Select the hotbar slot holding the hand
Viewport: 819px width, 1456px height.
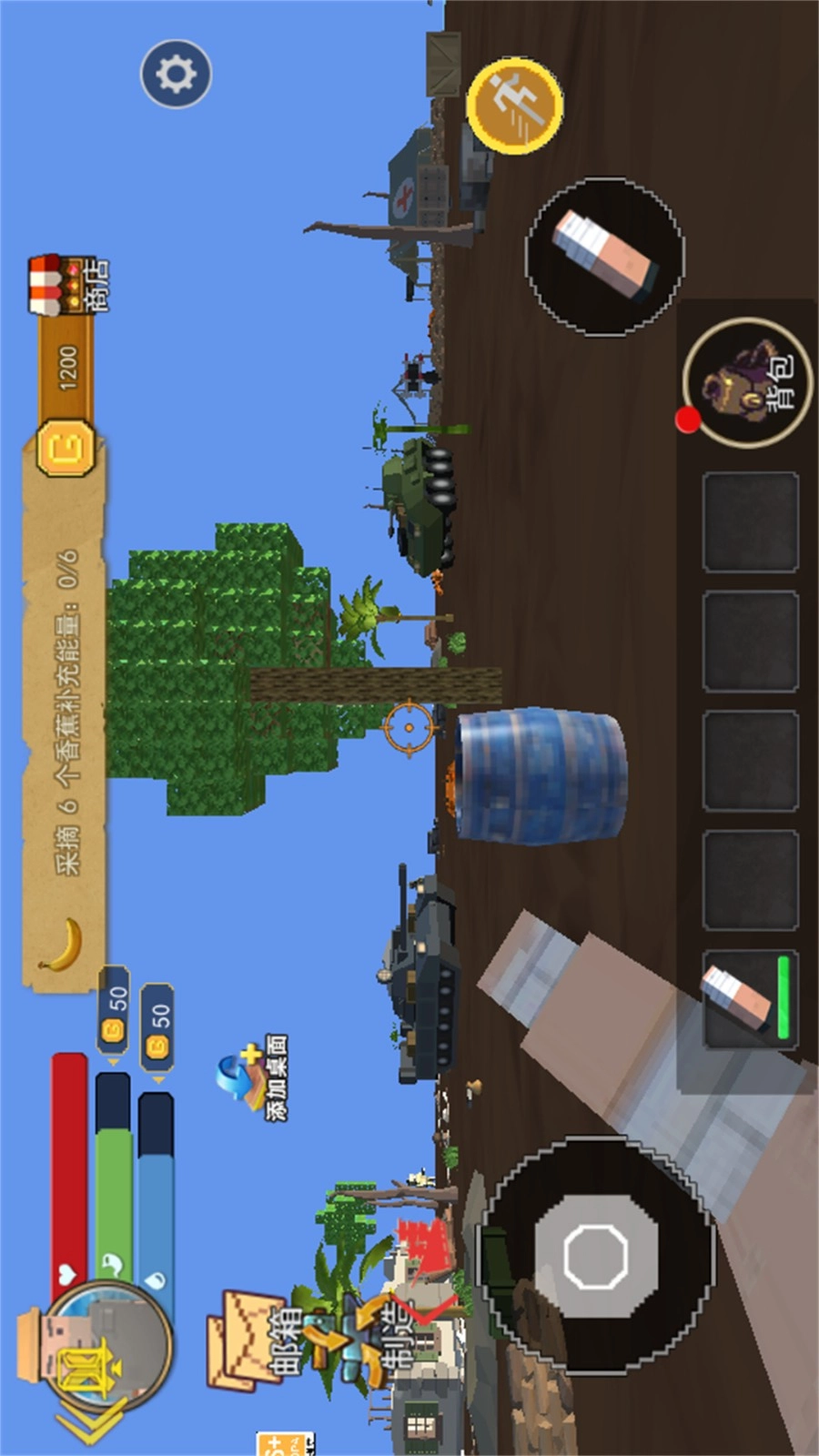pyautogui.click(x=750, y=999)
